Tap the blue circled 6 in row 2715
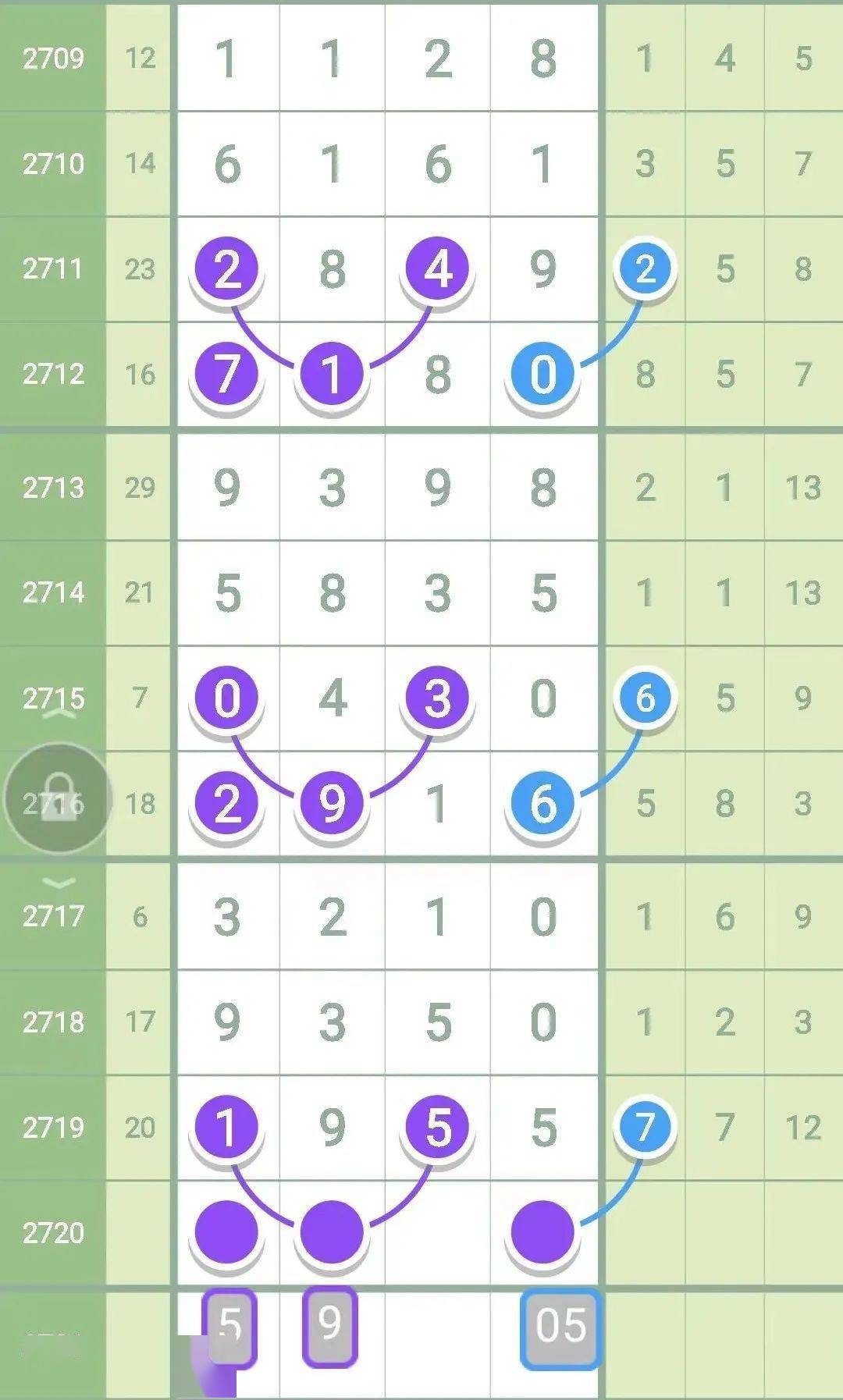Image resolution: width=843 pixels, height=1400 pixels. (x=646, y=697)
